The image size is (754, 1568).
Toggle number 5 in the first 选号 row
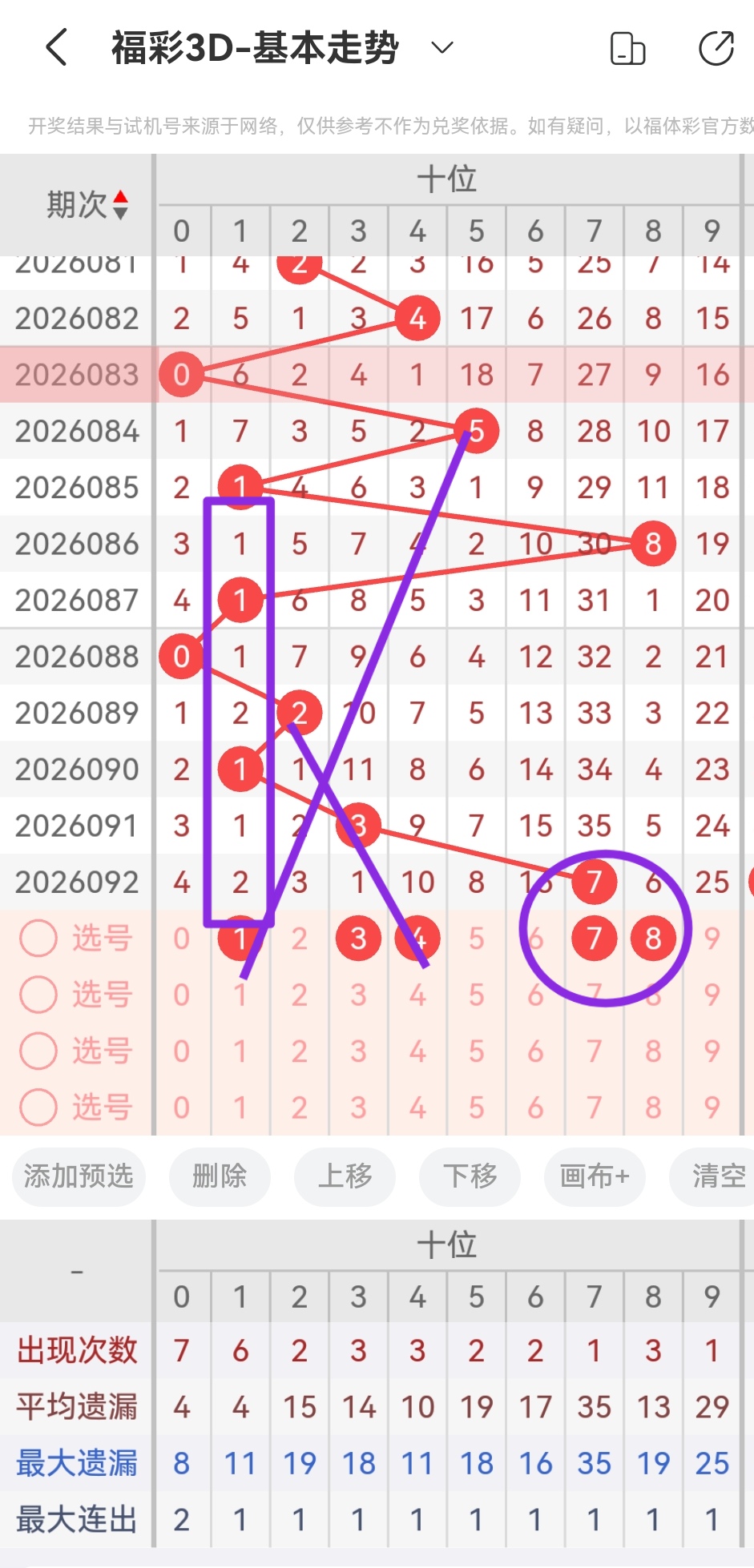[476, 938]
